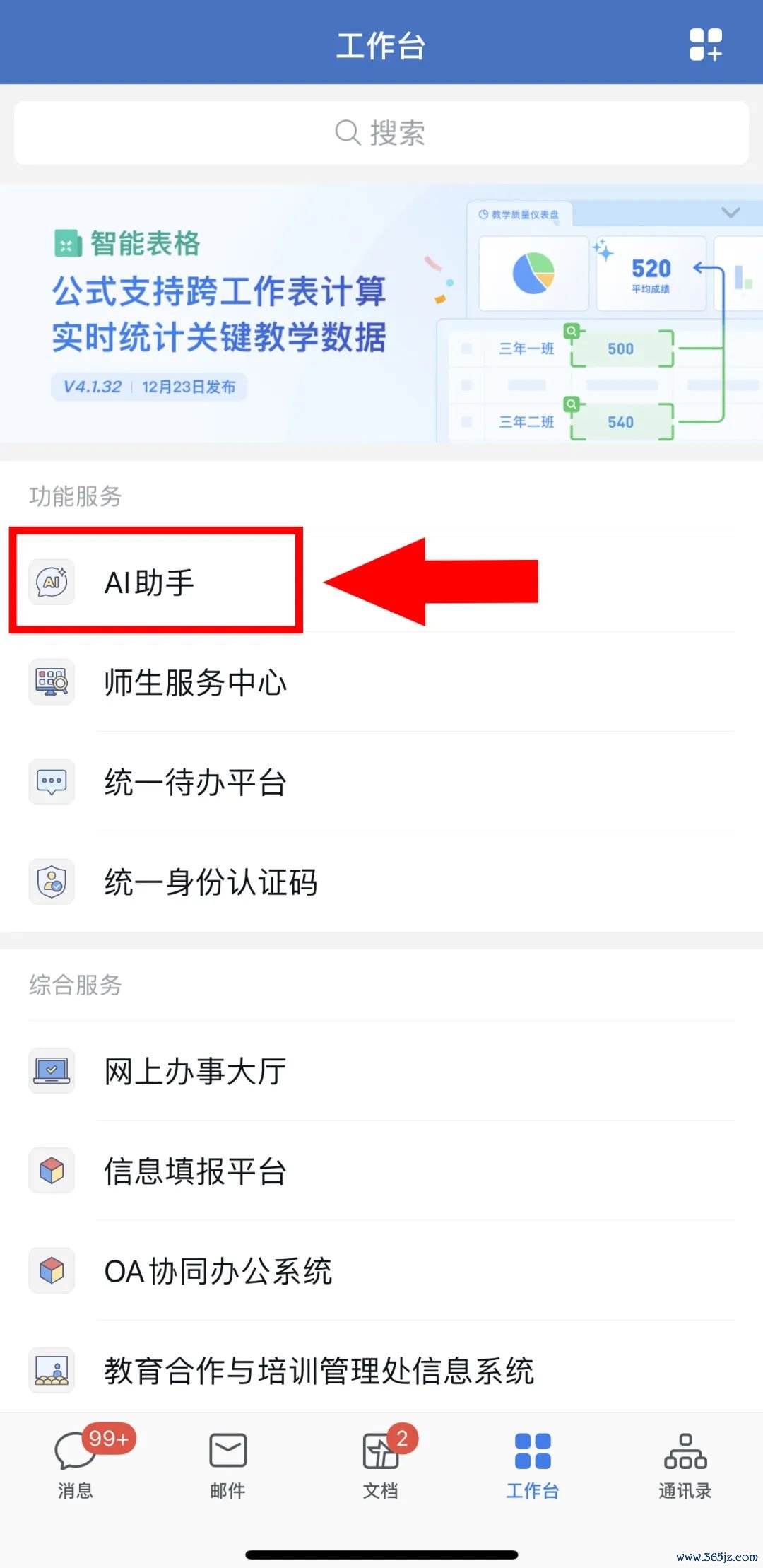
Task: Collapse the banner with the chevron
Action: 731,213
